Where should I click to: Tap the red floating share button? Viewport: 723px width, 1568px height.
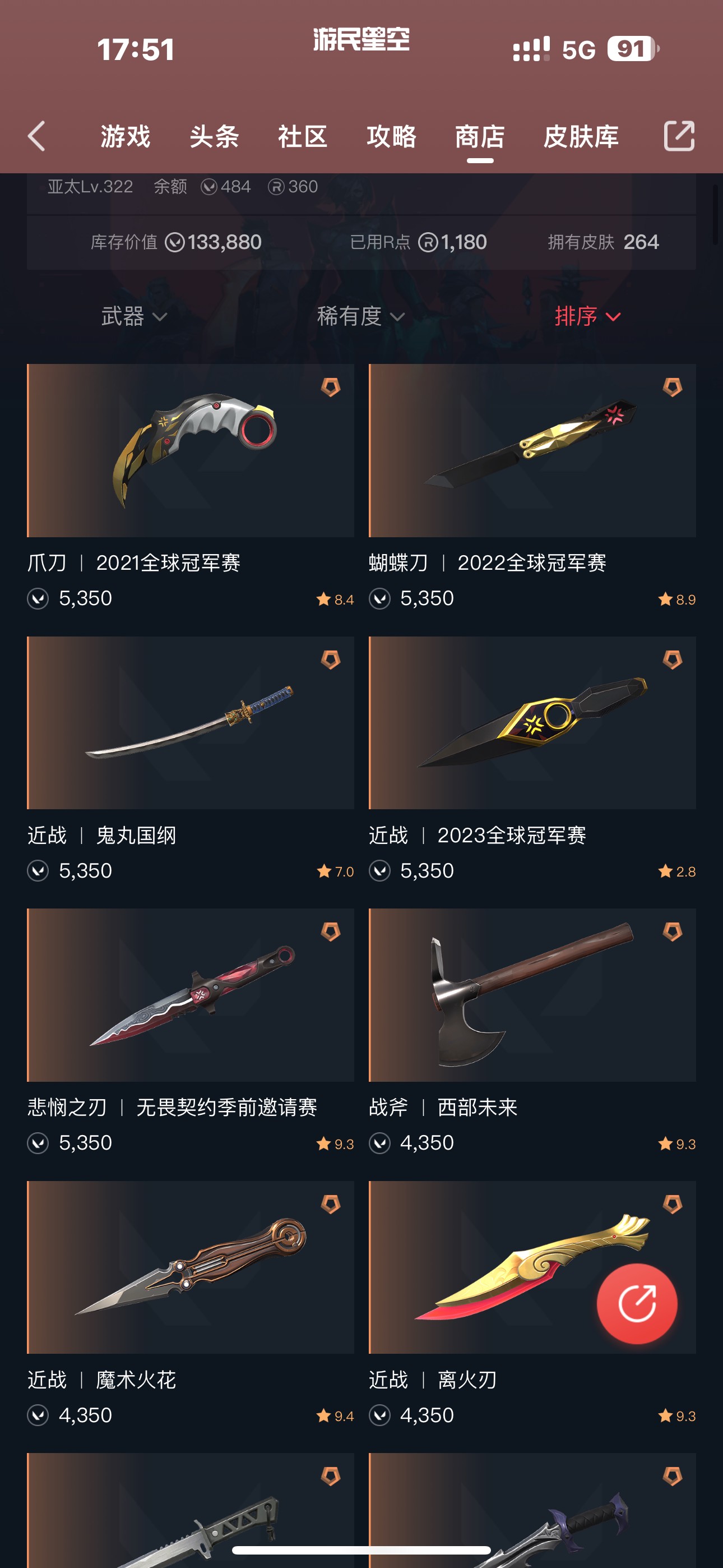tap(637, 1303)
